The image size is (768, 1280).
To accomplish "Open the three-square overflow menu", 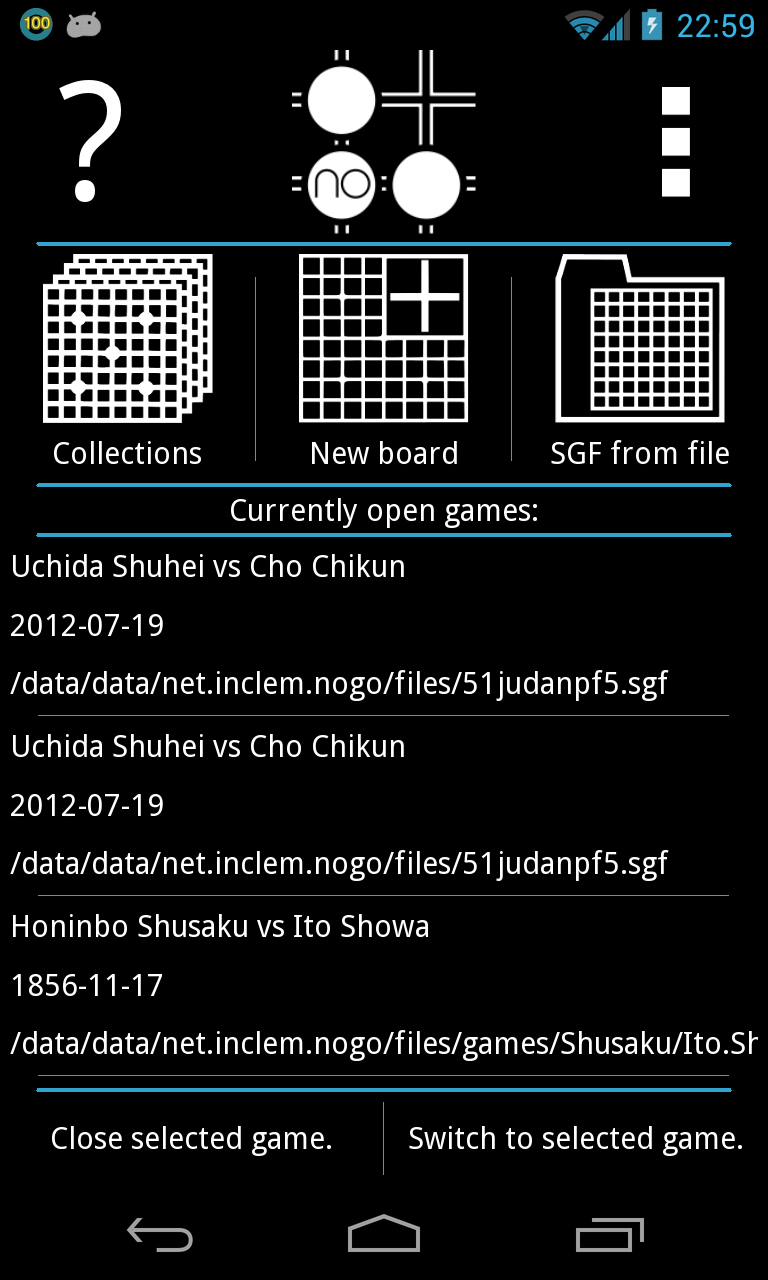I will pos(676,142).
